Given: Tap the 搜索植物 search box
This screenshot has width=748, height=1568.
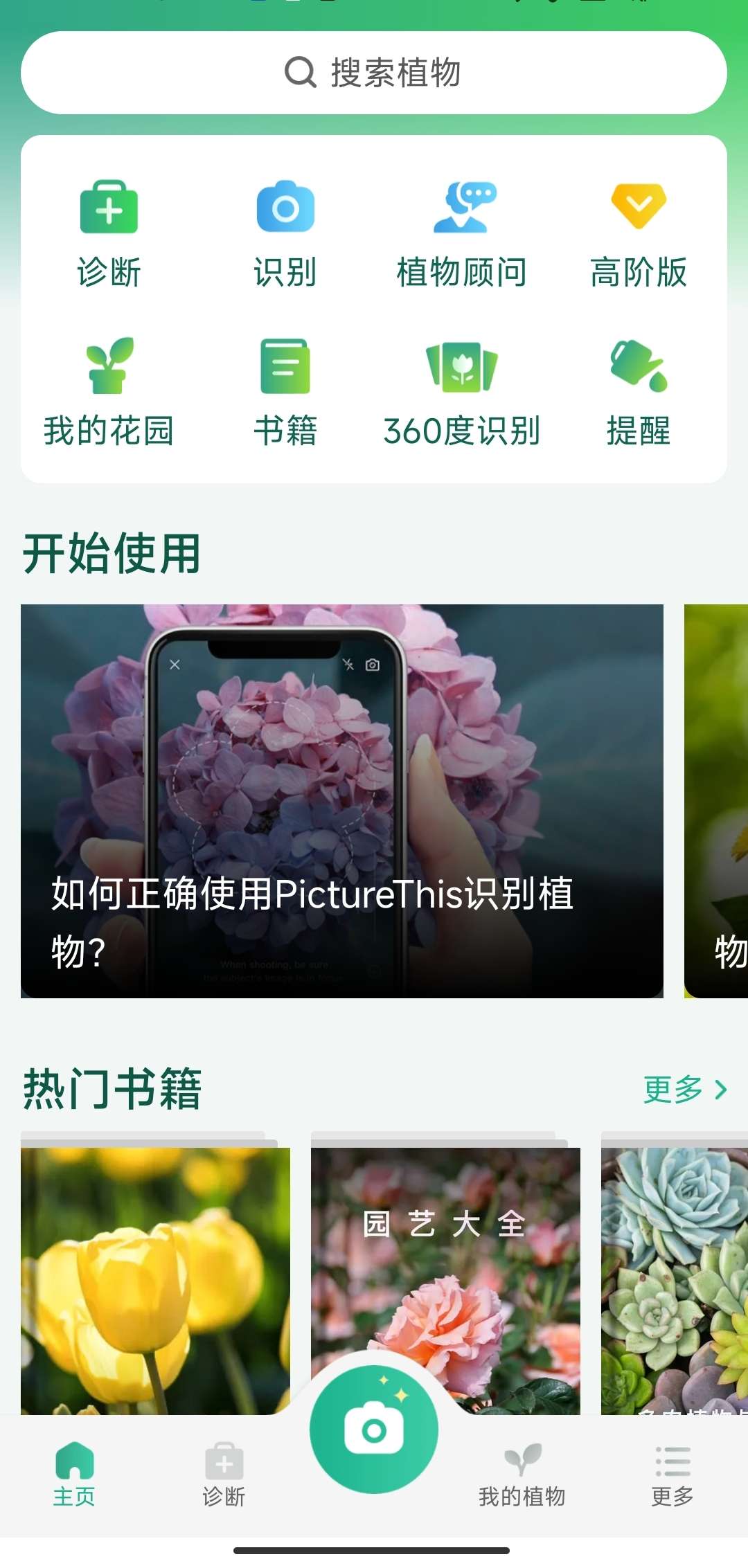Looking at the screenshot, I should tap(374, 73).
